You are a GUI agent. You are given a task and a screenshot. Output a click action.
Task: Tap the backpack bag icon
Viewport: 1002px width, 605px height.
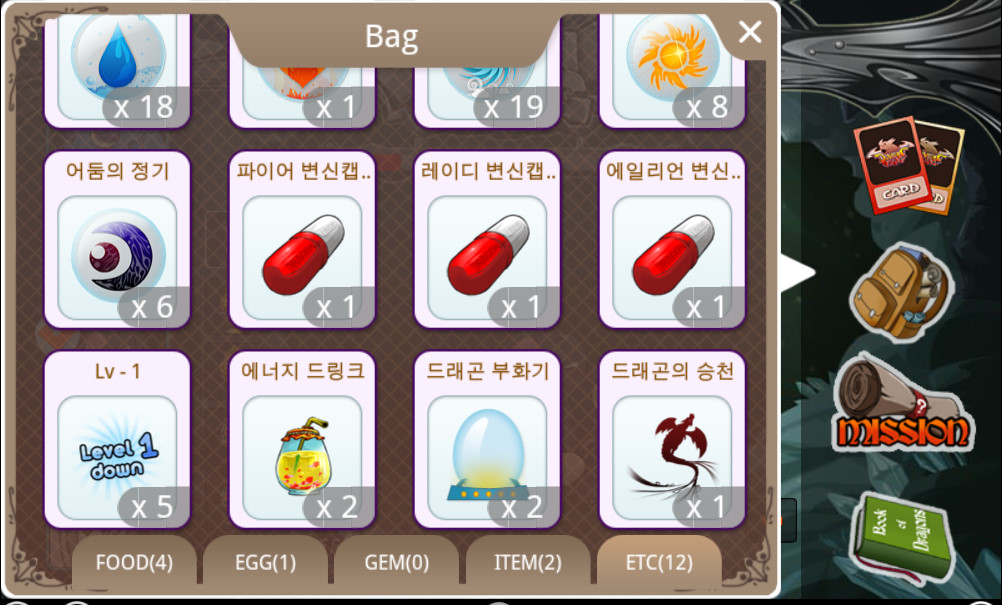[900, 295]
